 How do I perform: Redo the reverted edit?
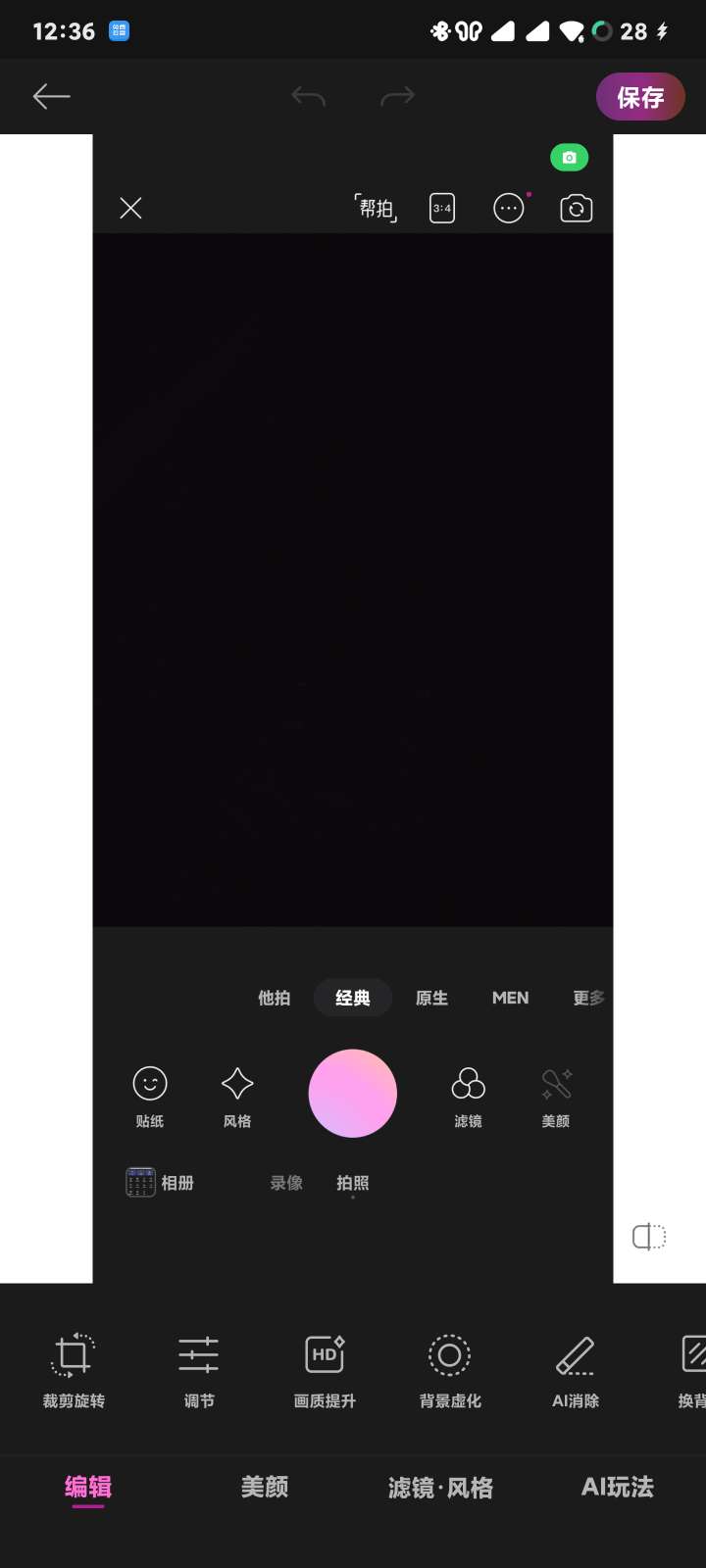coord(397,96)
